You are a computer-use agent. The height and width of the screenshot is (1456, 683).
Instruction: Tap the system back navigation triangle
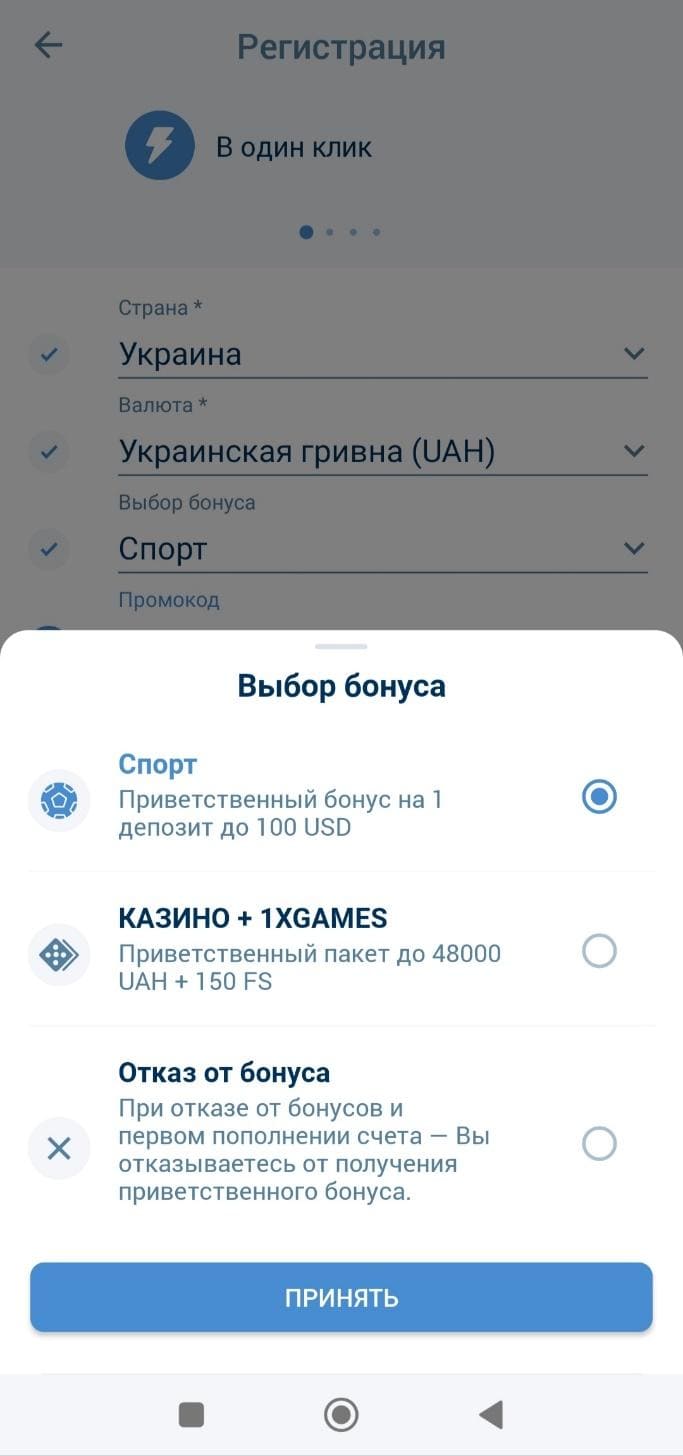[490, 1414]
